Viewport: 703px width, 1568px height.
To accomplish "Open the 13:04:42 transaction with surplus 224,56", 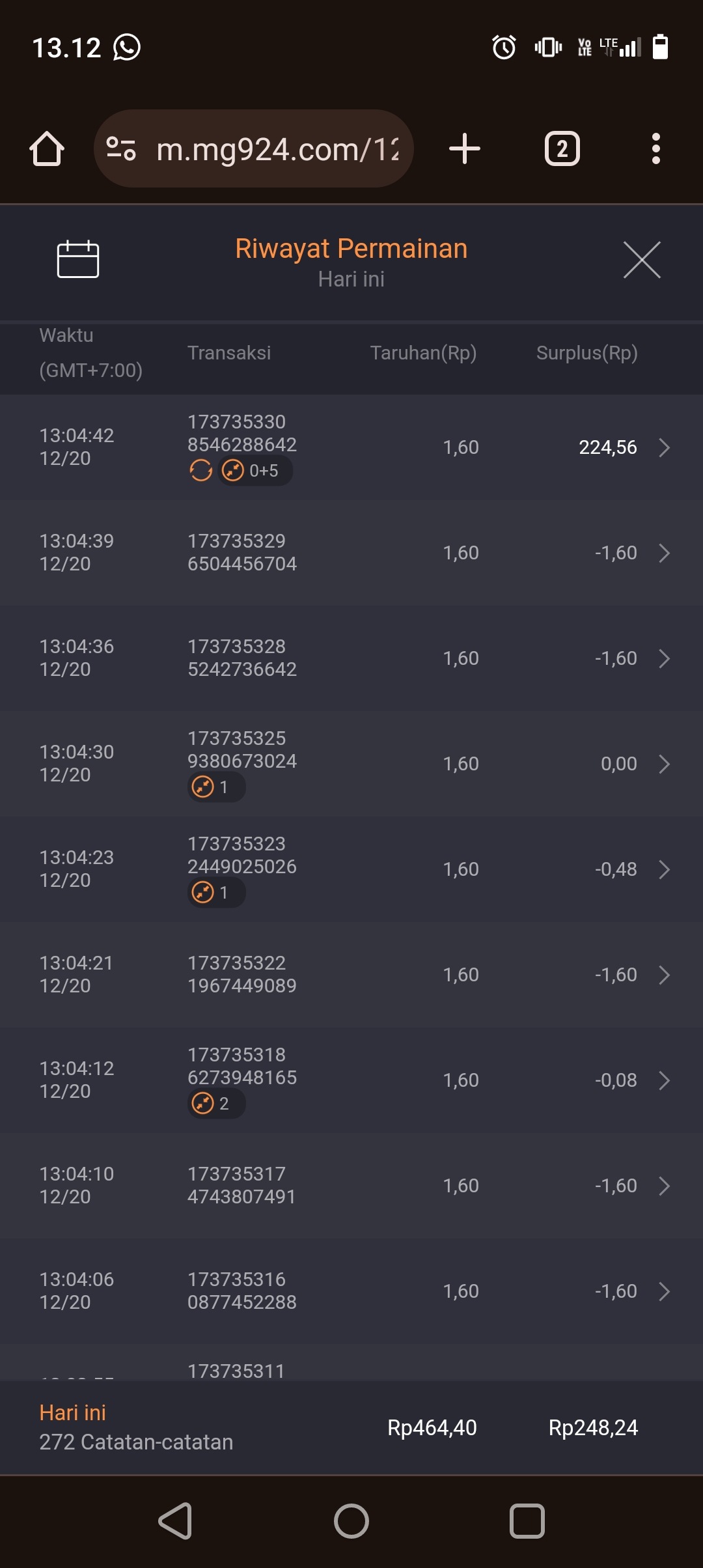I will [x=351, y=447].
